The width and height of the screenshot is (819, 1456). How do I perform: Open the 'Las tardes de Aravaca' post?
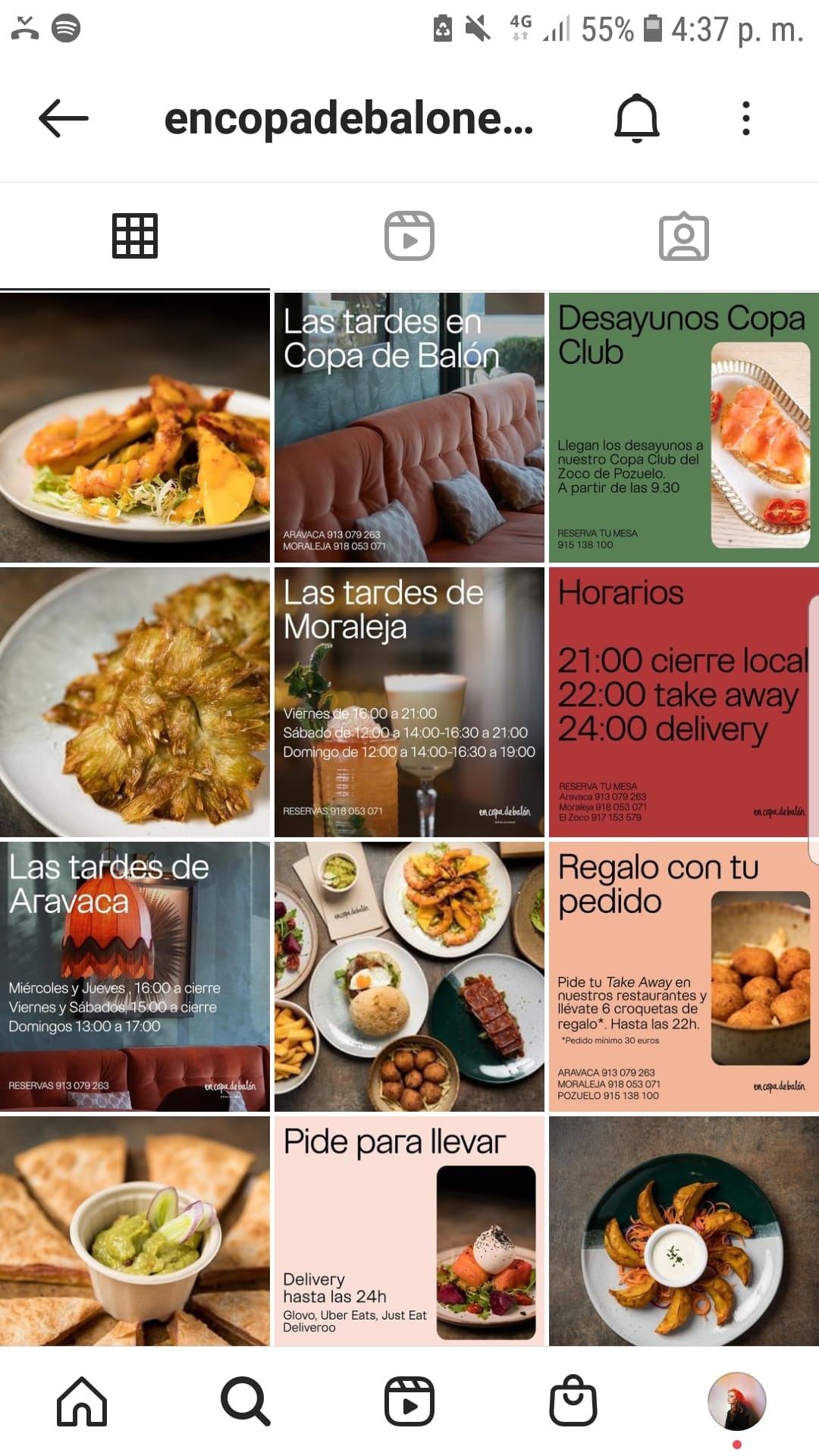(135, 977)
